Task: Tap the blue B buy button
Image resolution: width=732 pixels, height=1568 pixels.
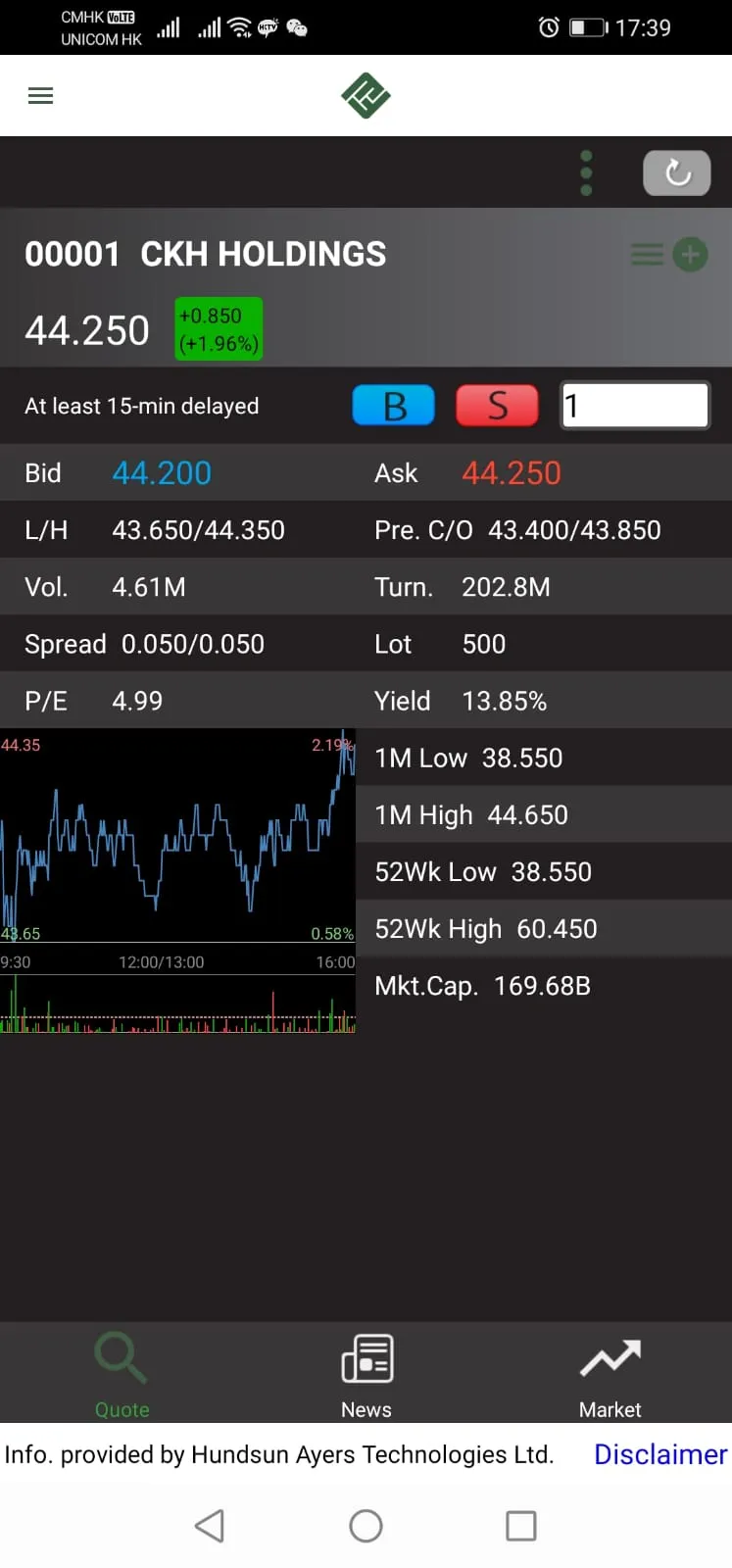Action: (x=393, y=406)
